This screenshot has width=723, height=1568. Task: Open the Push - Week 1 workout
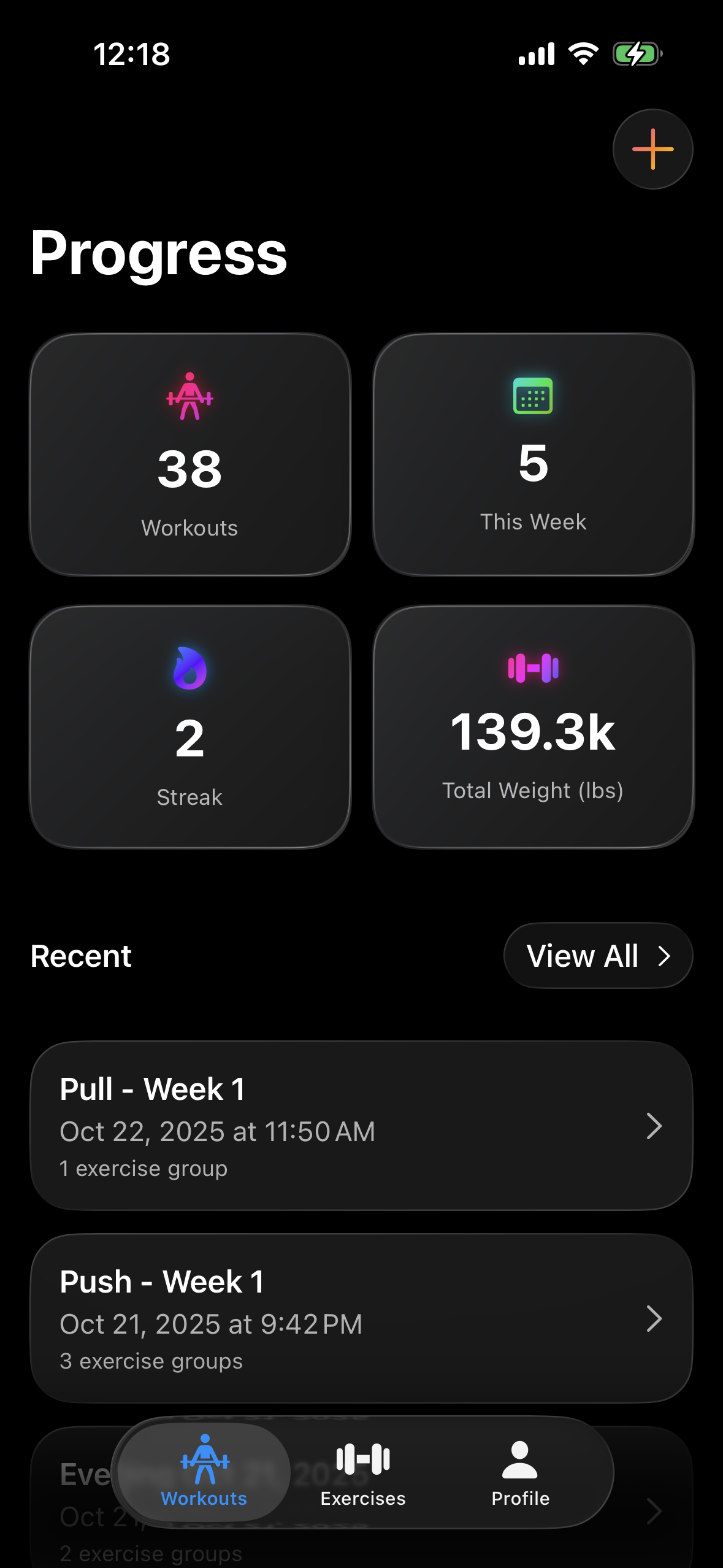pyautogui.click(x=361, y=1318)
